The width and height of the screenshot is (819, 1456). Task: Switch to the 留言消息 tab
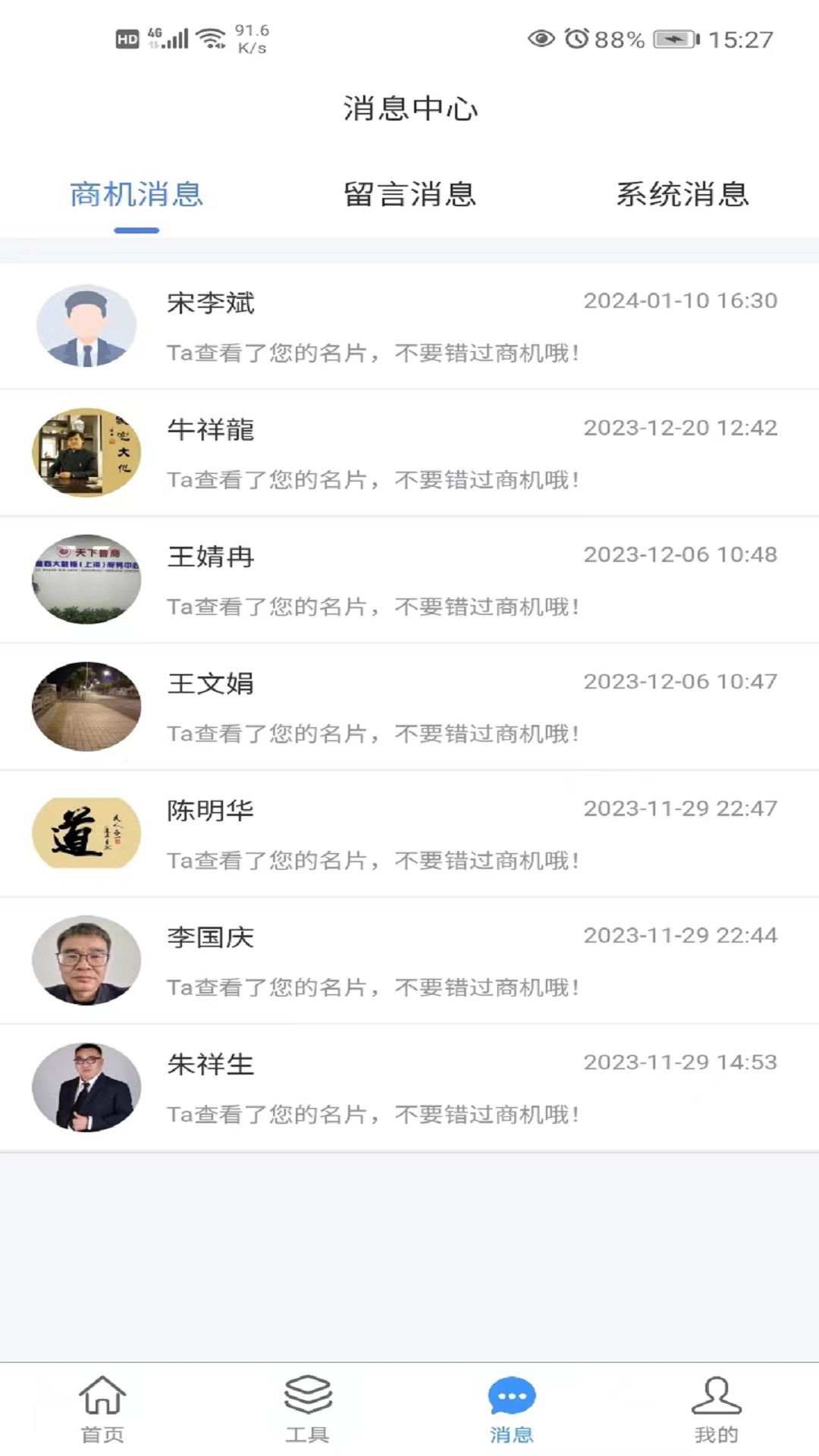[409, 195]
